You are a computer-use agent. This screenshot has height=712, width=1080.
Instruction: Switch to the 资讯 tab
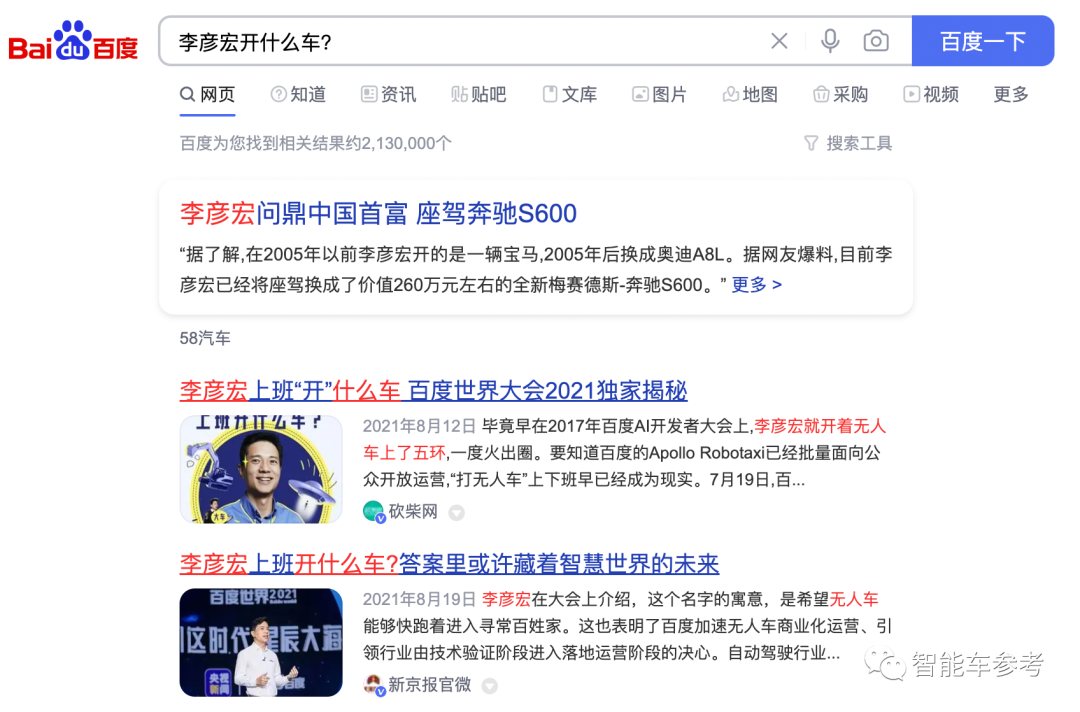click(388, 95)
